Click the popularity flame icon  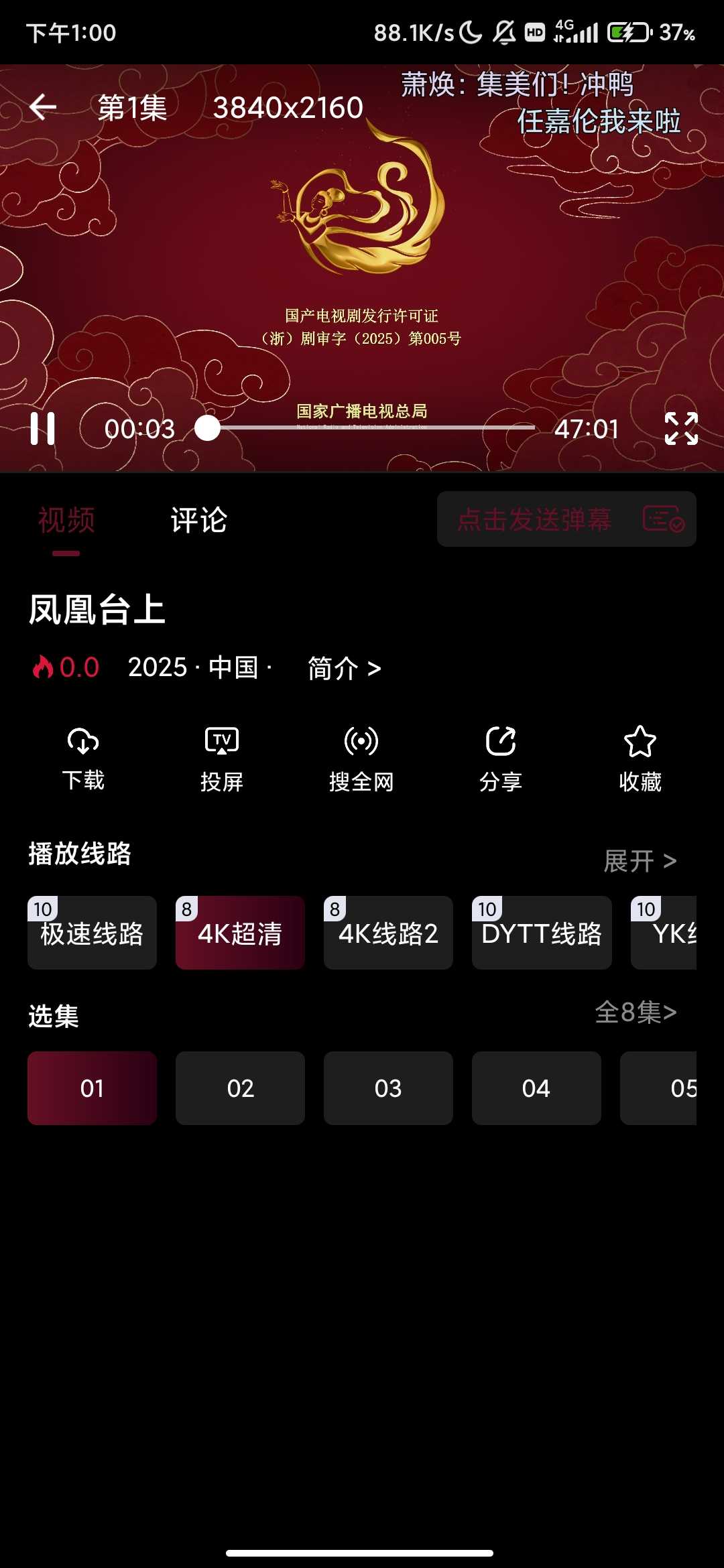pyautogui.click(x=44, y=667)
